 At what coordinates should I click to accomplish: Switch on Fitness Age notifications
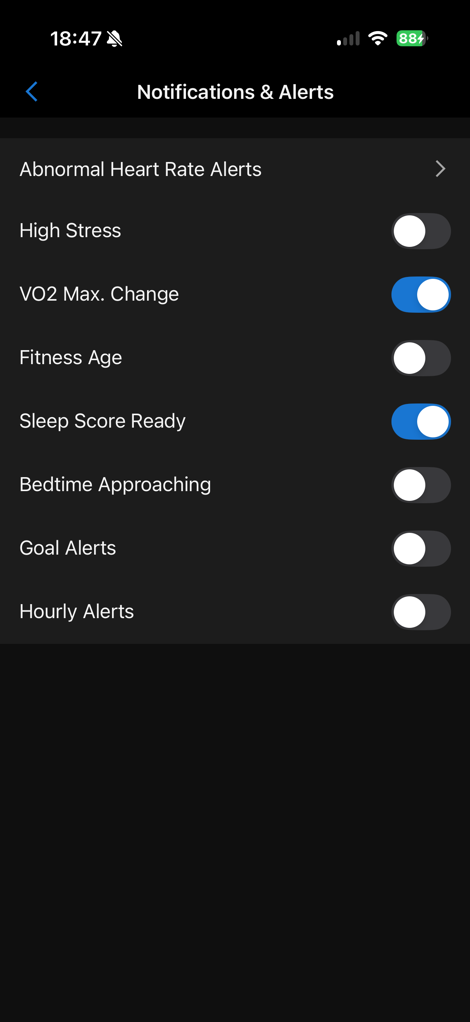[x=421, y=358]
